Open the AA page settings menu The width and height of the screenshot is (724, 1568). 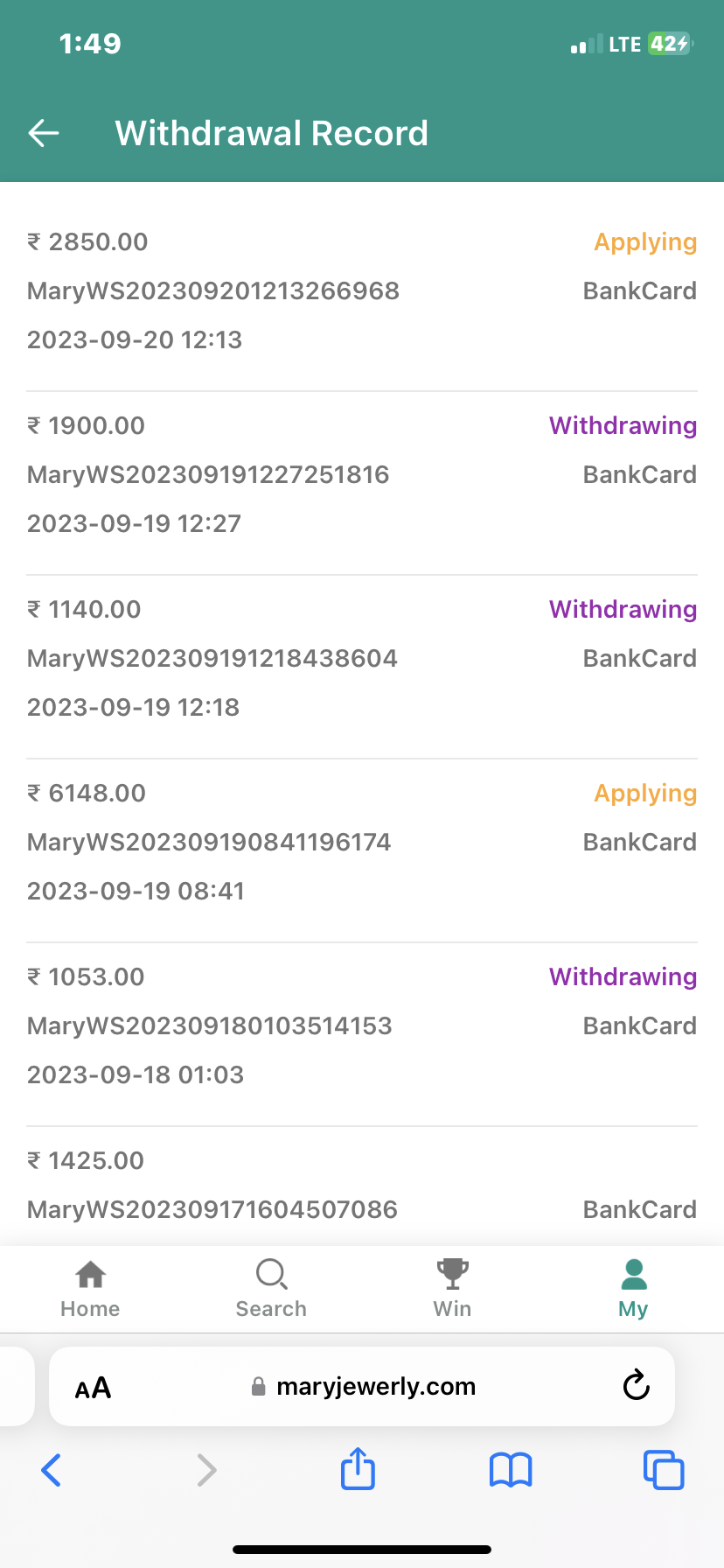pos(93,1388)
